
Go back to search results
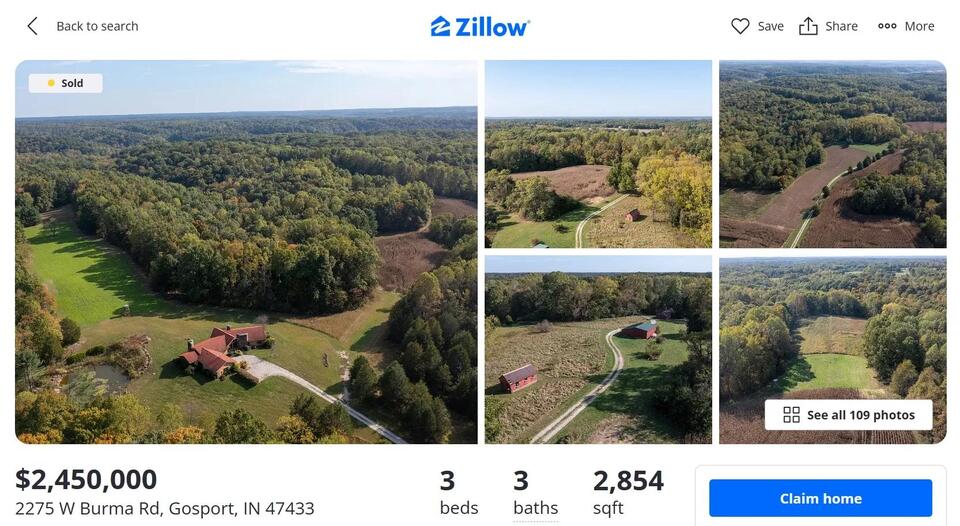pyautogui.click(x=83, y=26)
